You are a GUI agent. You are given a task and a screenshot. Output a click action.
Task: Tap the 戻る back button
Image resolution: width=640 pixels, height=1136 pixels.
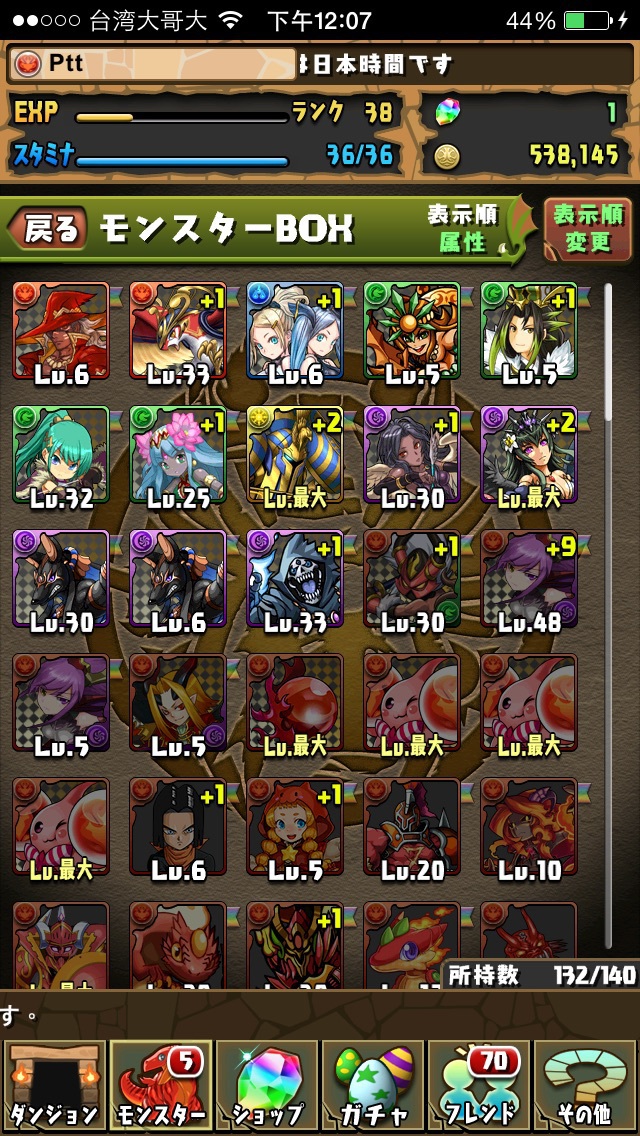pos(48,229)
